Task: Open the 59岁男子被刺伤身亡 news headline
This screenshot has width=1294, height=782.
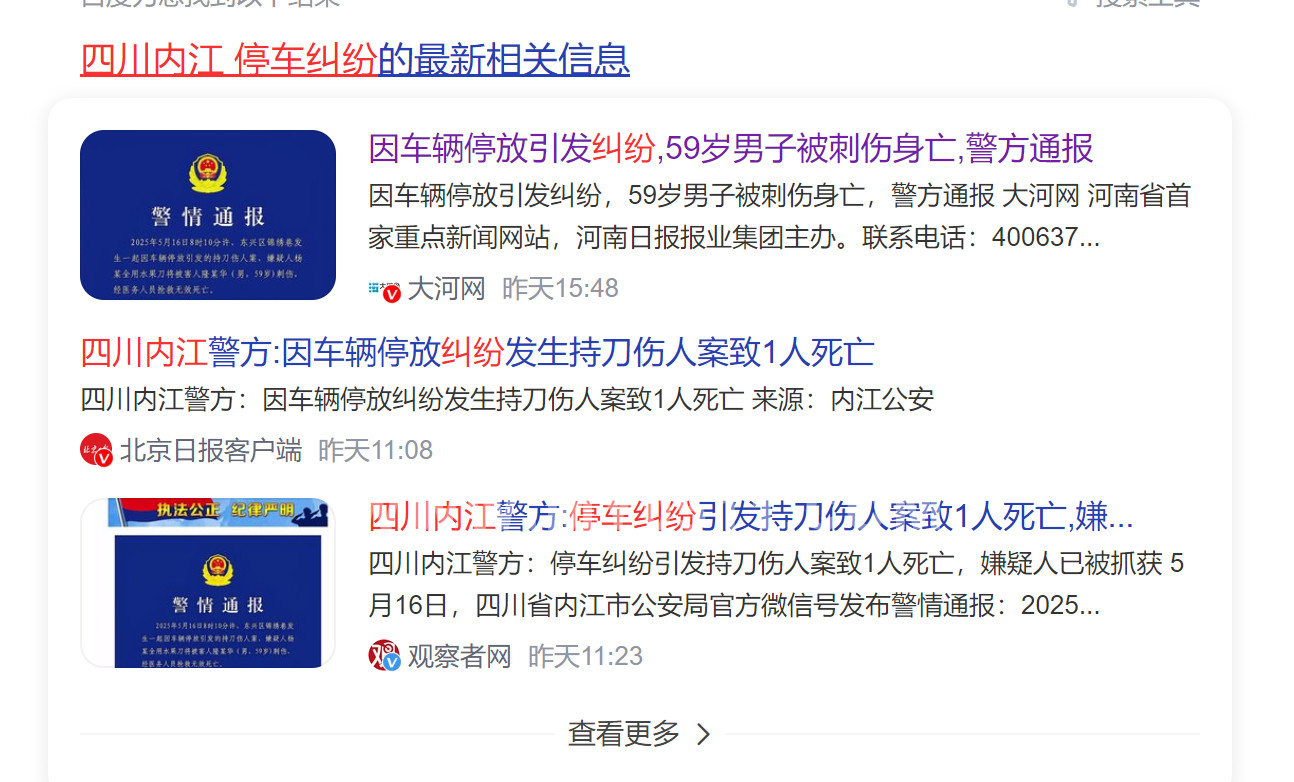Action: [x=731, y=149]
